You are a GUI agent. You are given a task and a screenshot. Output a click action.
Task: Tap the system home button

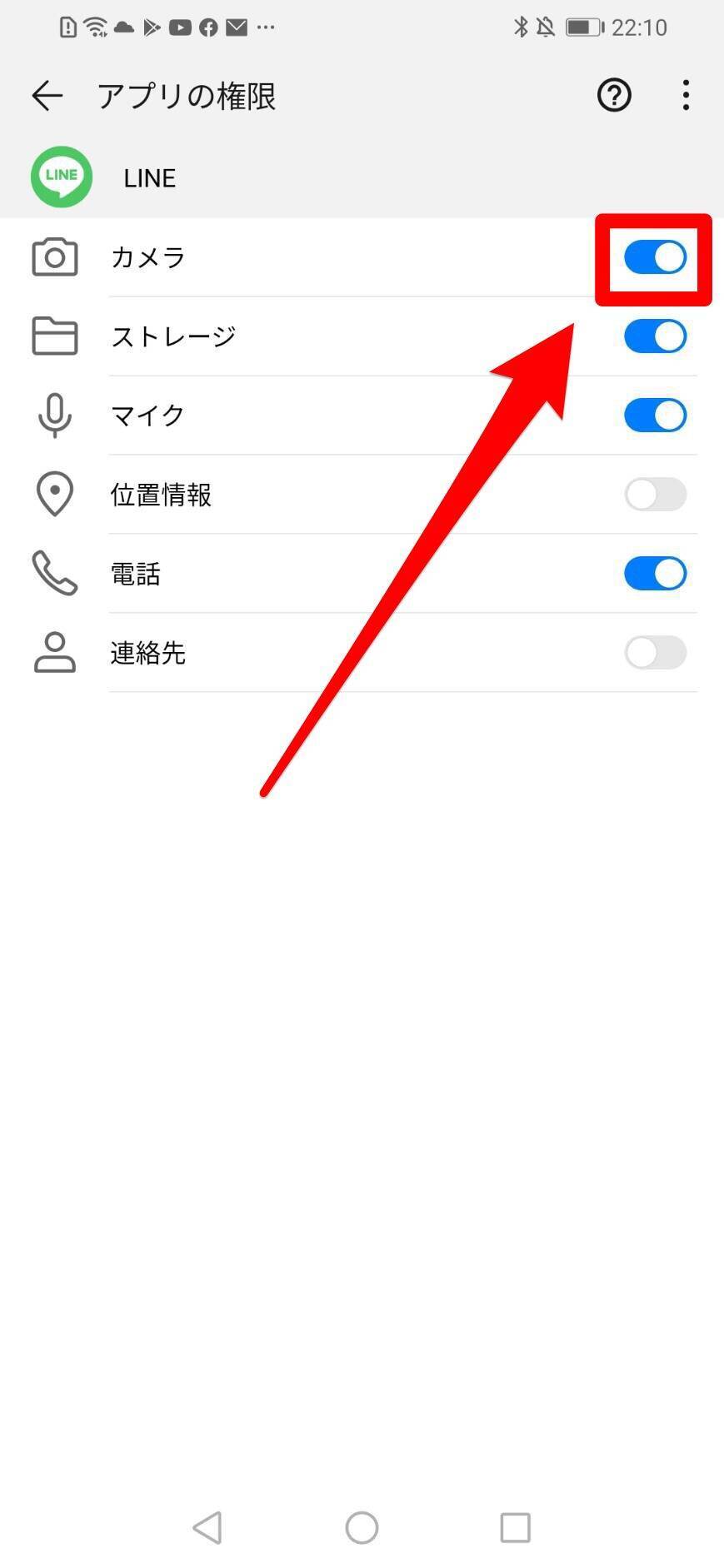click(x=362, y=1527)
